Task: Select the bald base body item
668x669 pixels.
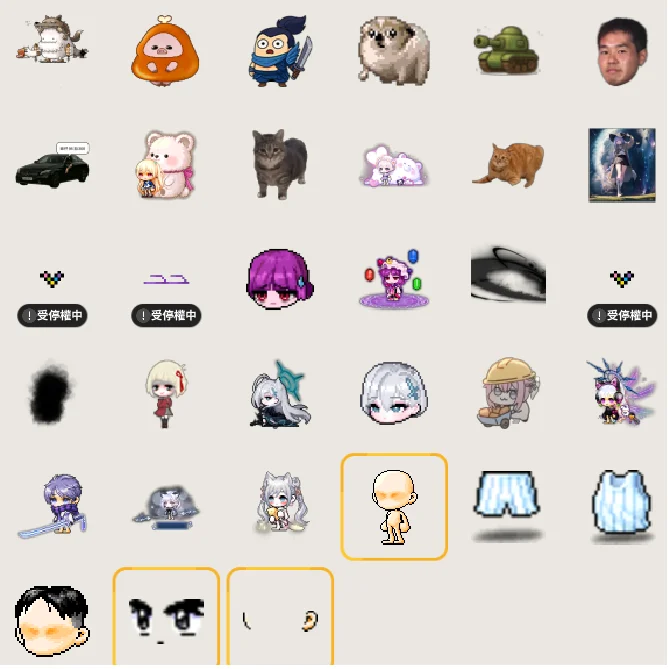Action: (x=393, y=506)
